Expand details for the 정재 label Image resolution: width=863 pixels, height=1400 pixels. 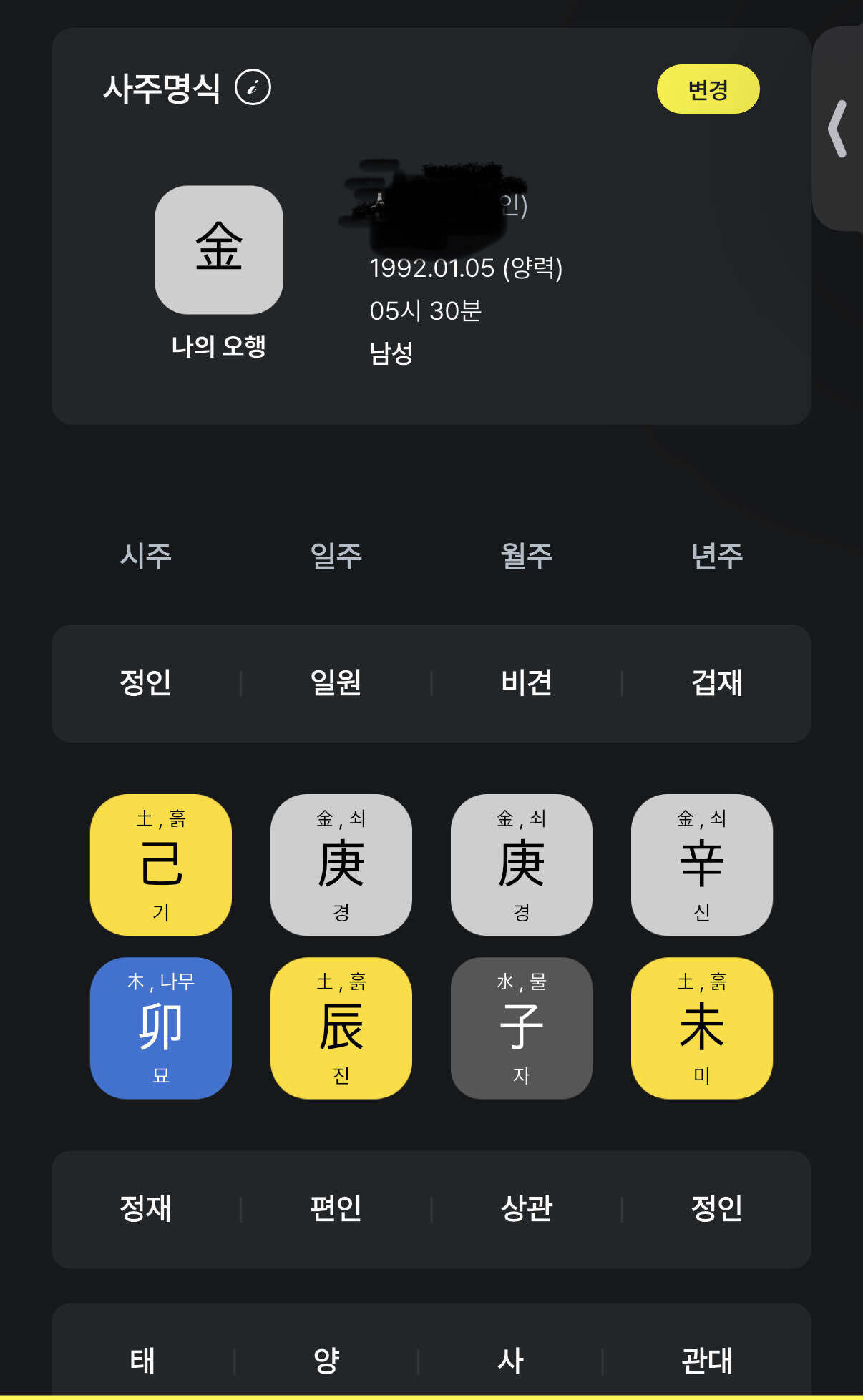click(x=143, y=1208)
